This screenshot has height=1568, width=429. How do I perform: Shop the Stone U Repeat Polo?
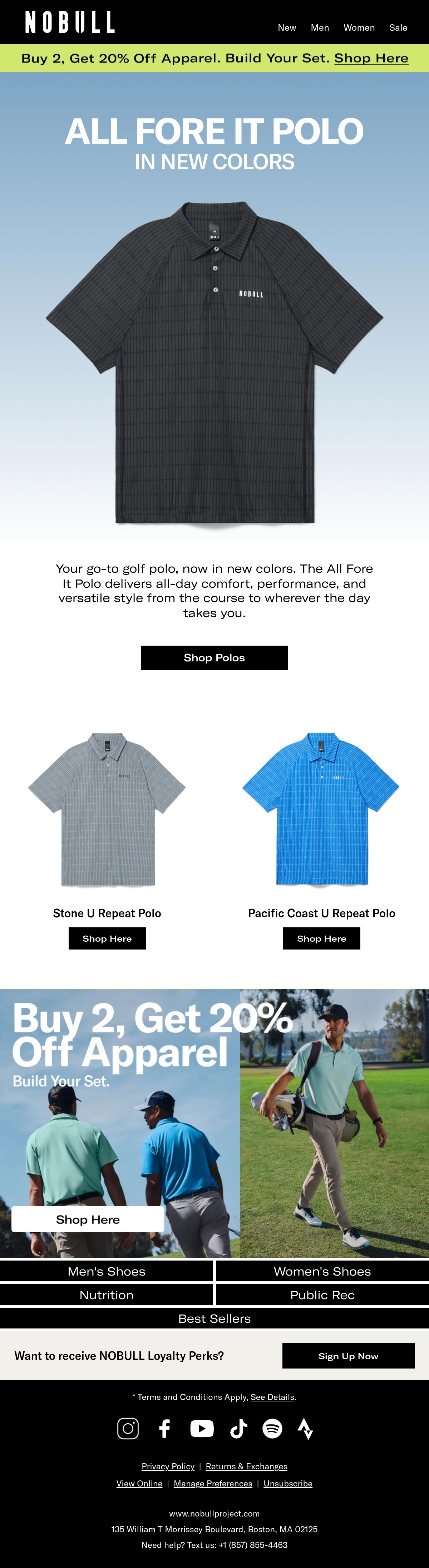point(107,938)
